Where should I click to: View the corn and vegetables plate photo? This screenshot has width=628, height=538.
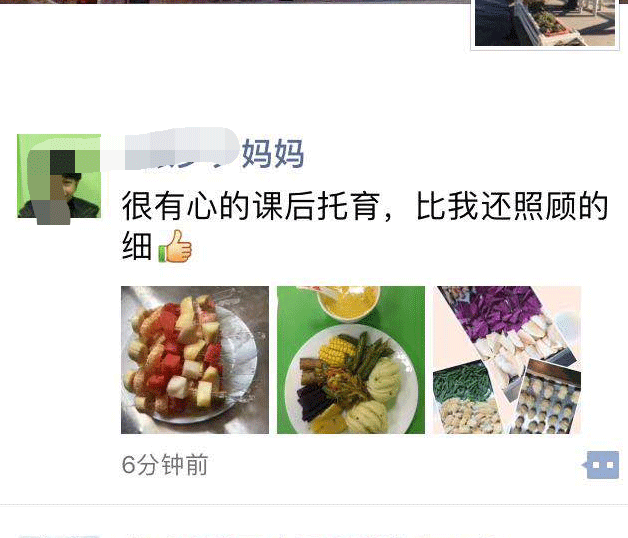(x=350, y=360)
